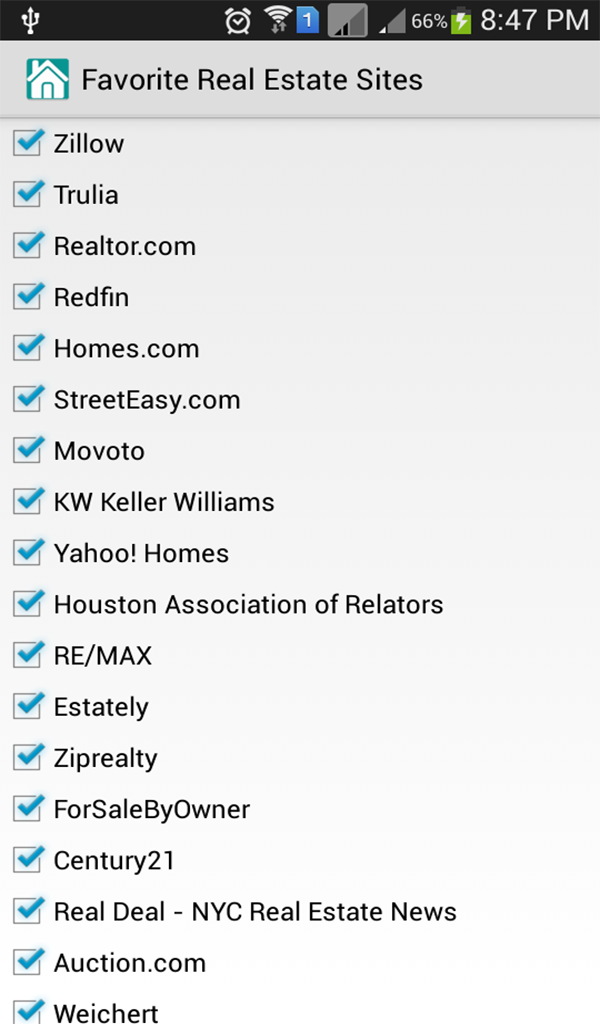Deselect the Auction.com checkbox
The image size is (600, 1024).
point(28,962)
